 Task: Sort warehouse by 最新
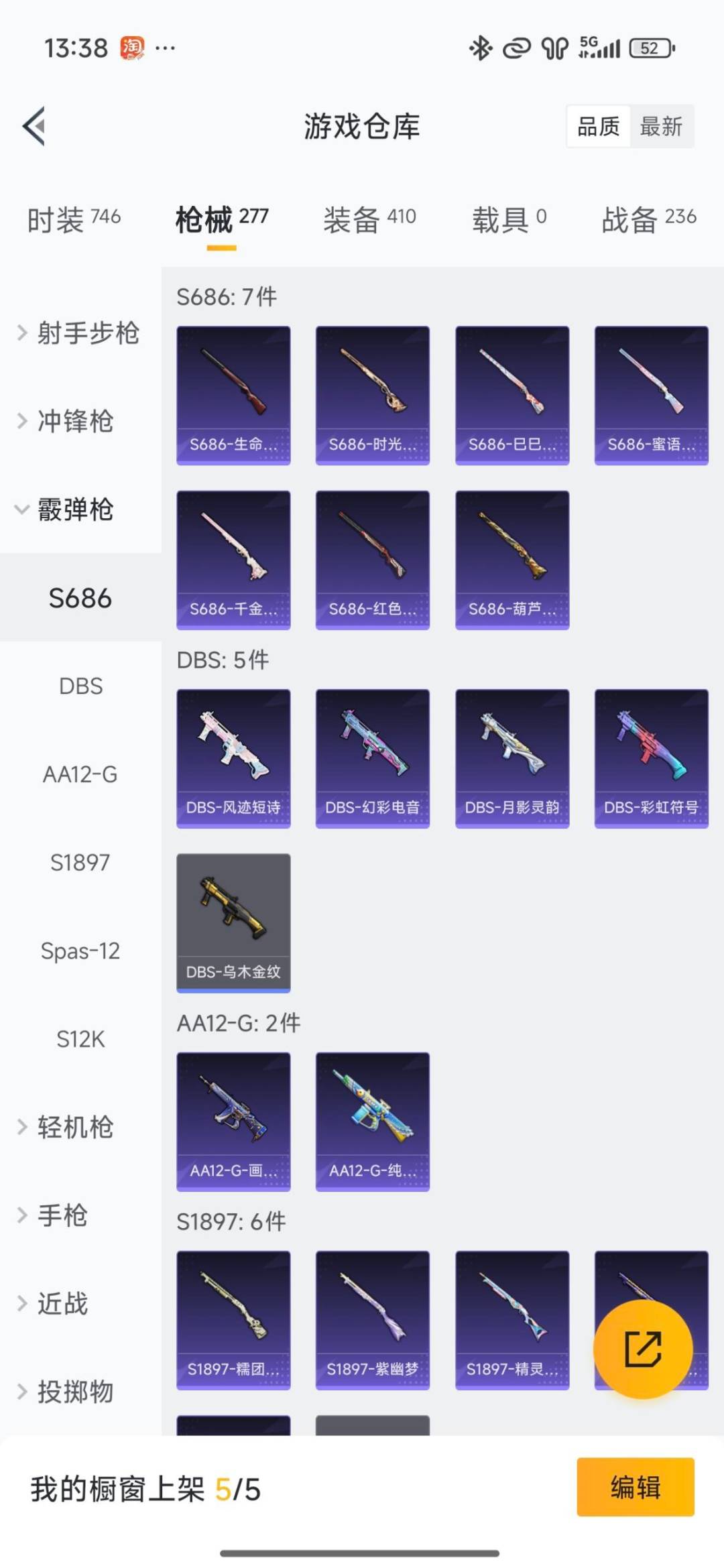(661, 126)
